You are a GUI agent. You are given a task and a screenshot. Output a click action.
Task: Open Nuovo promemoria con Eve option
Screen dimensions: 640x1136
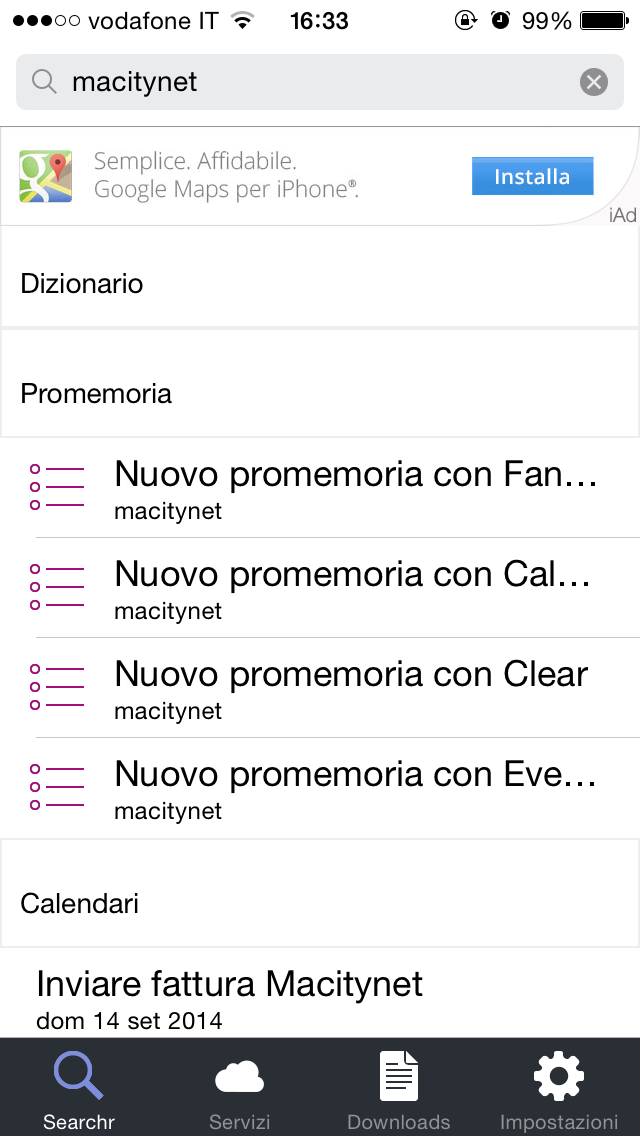(x=320, y=788)
